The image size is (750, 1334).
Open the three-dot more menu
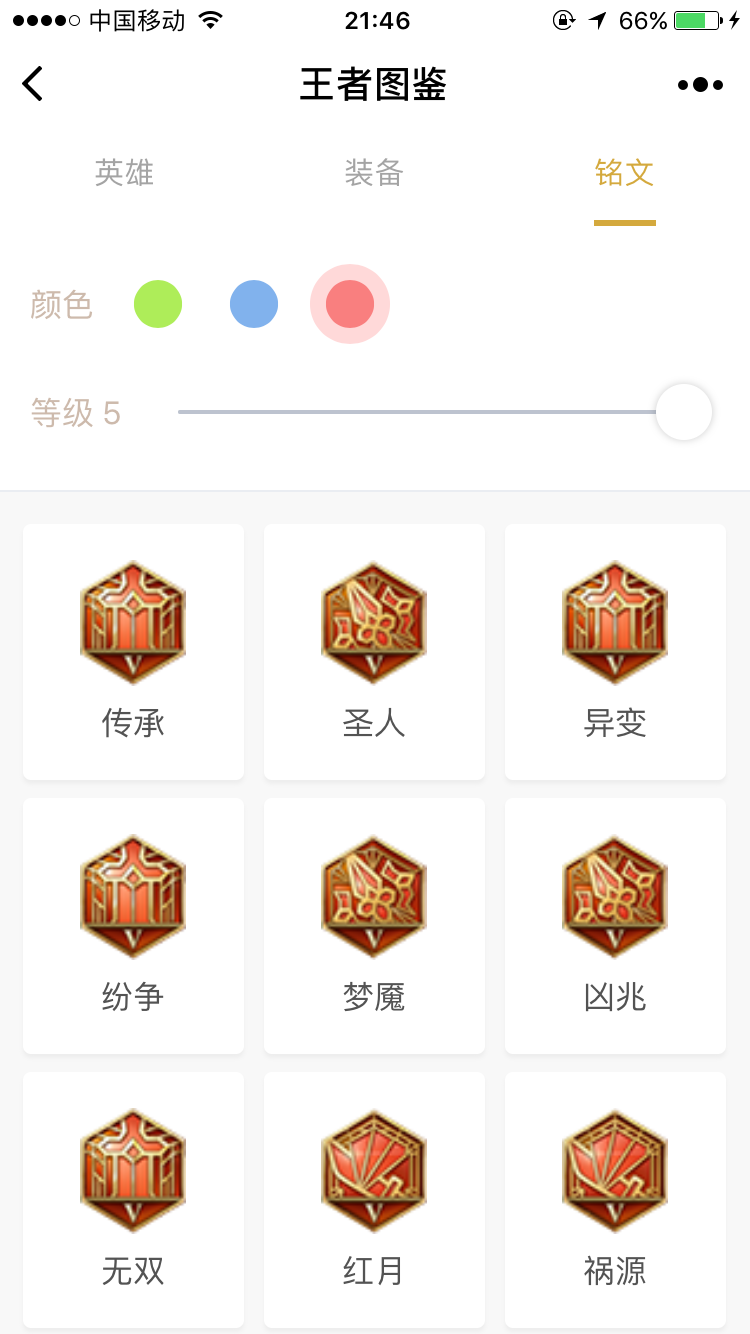pyautogui.click(x=700, y=85)
